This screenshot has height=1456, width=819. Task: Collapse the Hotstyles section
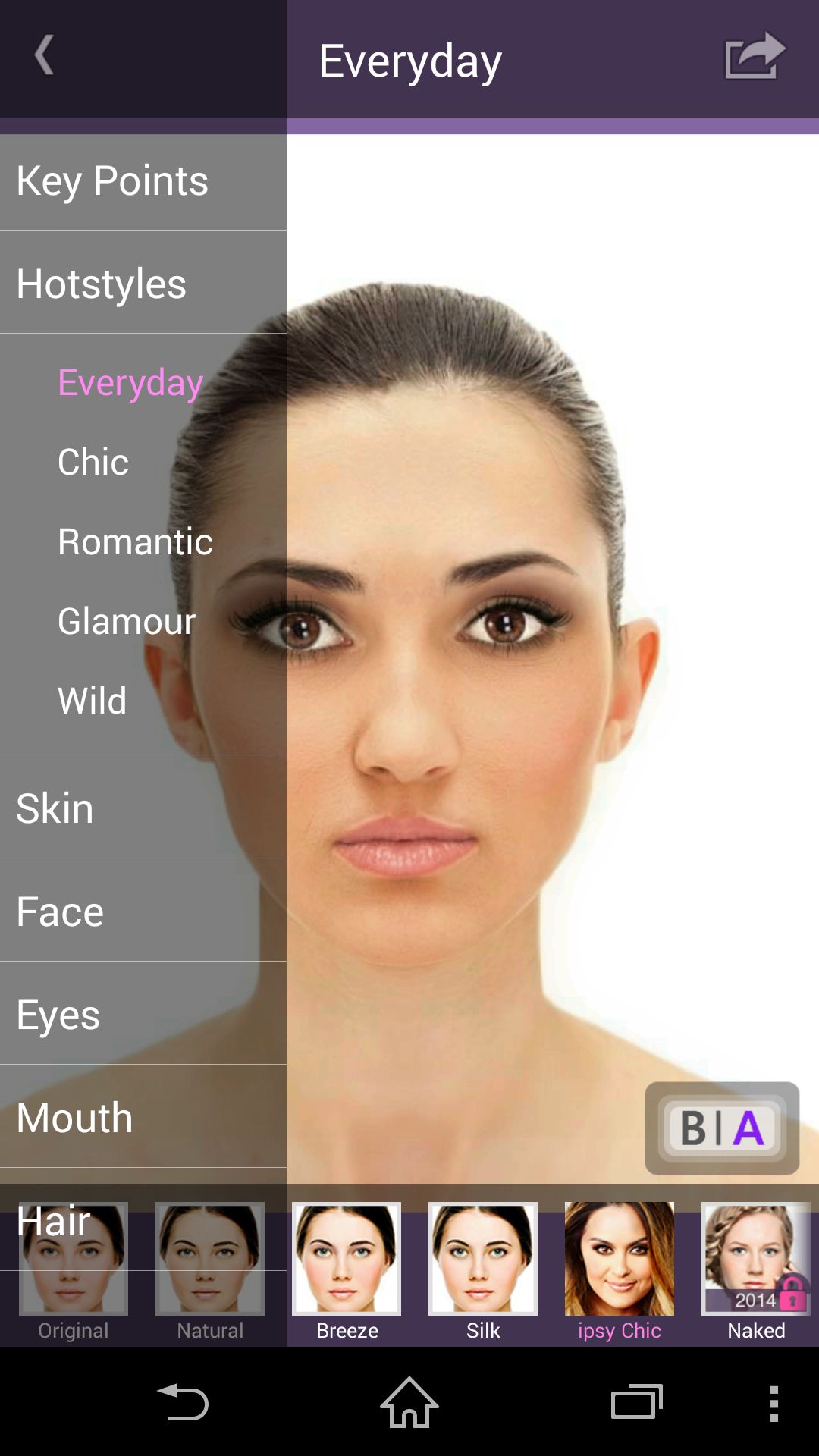pos(143,283)
